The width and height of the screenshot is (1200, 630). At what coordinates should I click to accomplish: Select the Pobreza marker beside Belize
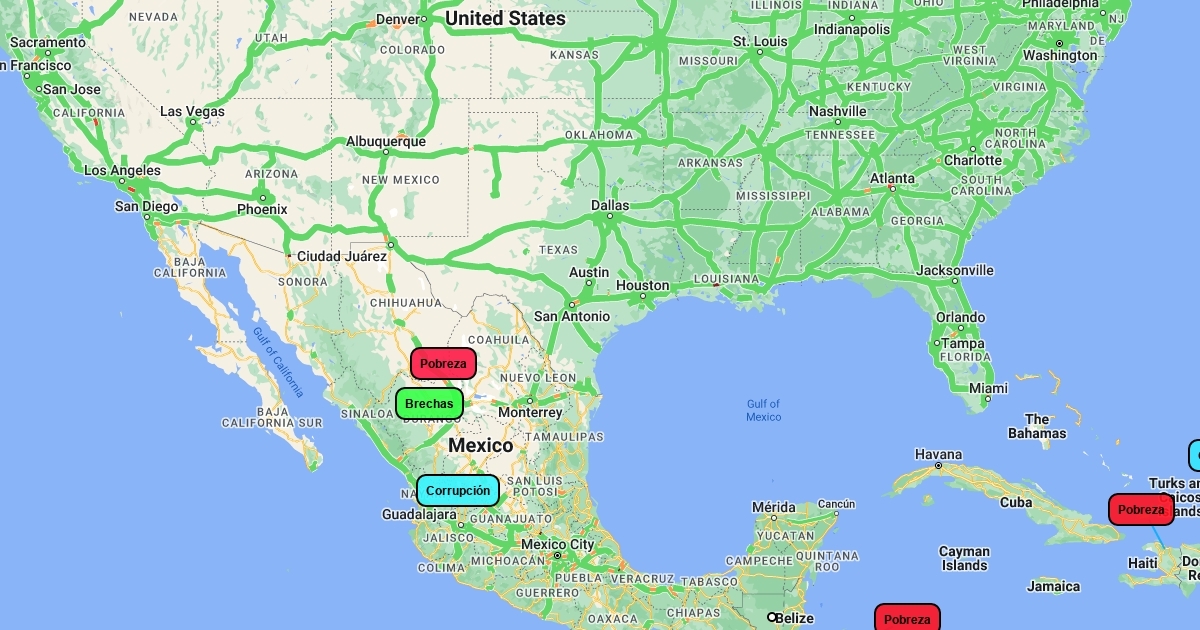(x=907, y=618)
